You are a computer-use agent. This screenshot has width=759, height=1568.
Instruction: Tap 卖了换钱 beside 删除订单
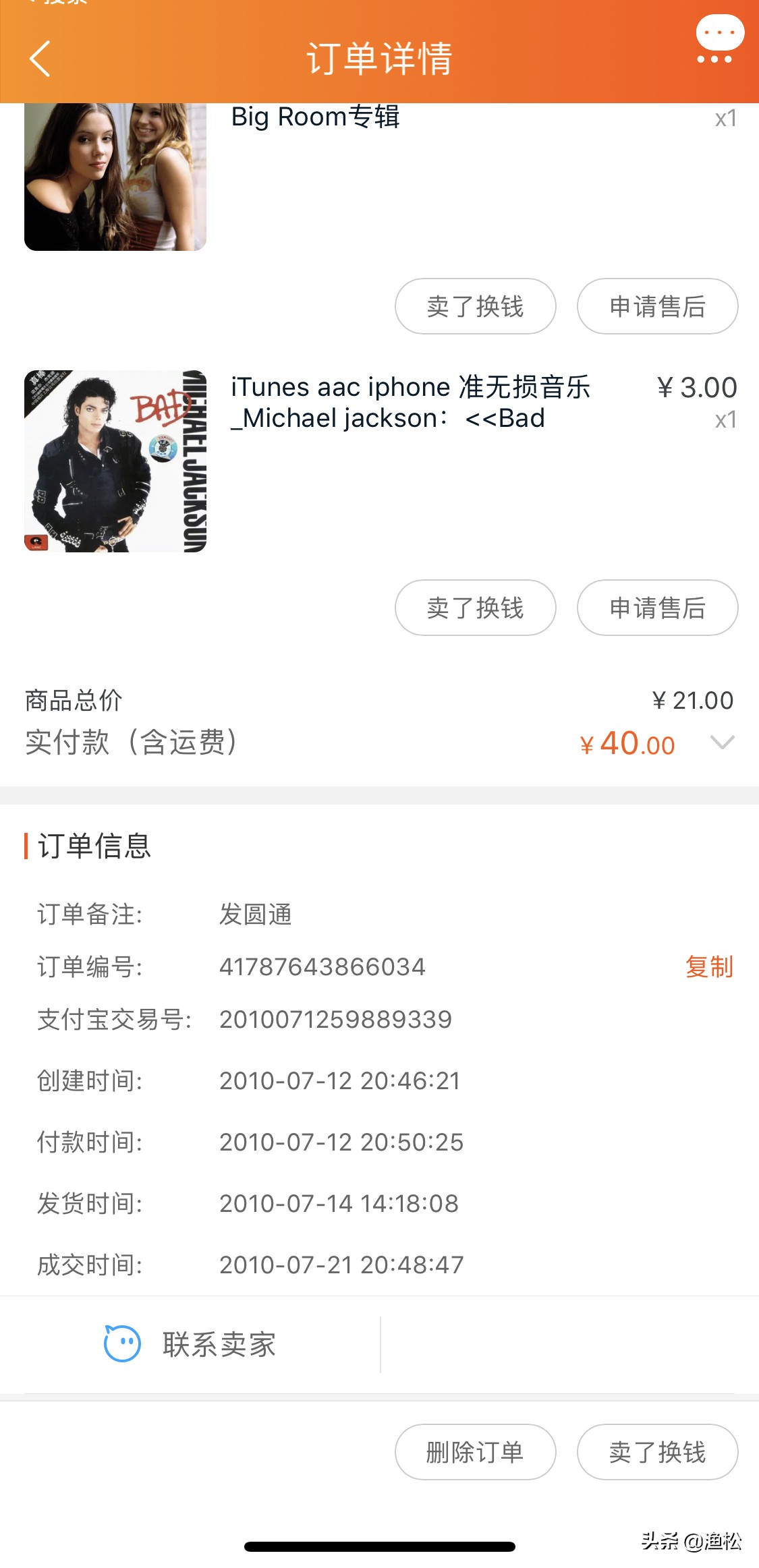click(x=657, y=1452)
